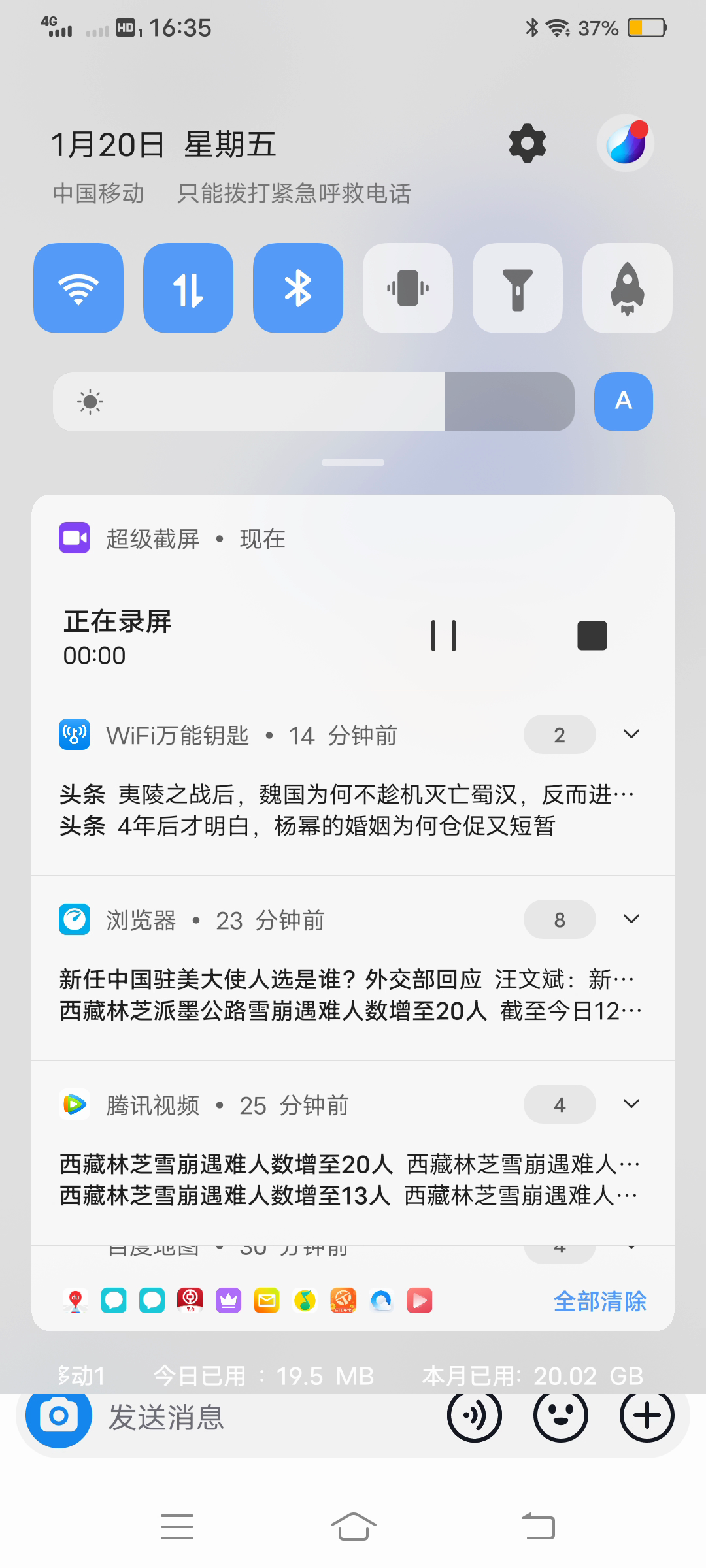The height and width of the screenshot is (1568, 706).
Task: Expand WiFi万能钥匙 notifications
Action: coord(631,734)
